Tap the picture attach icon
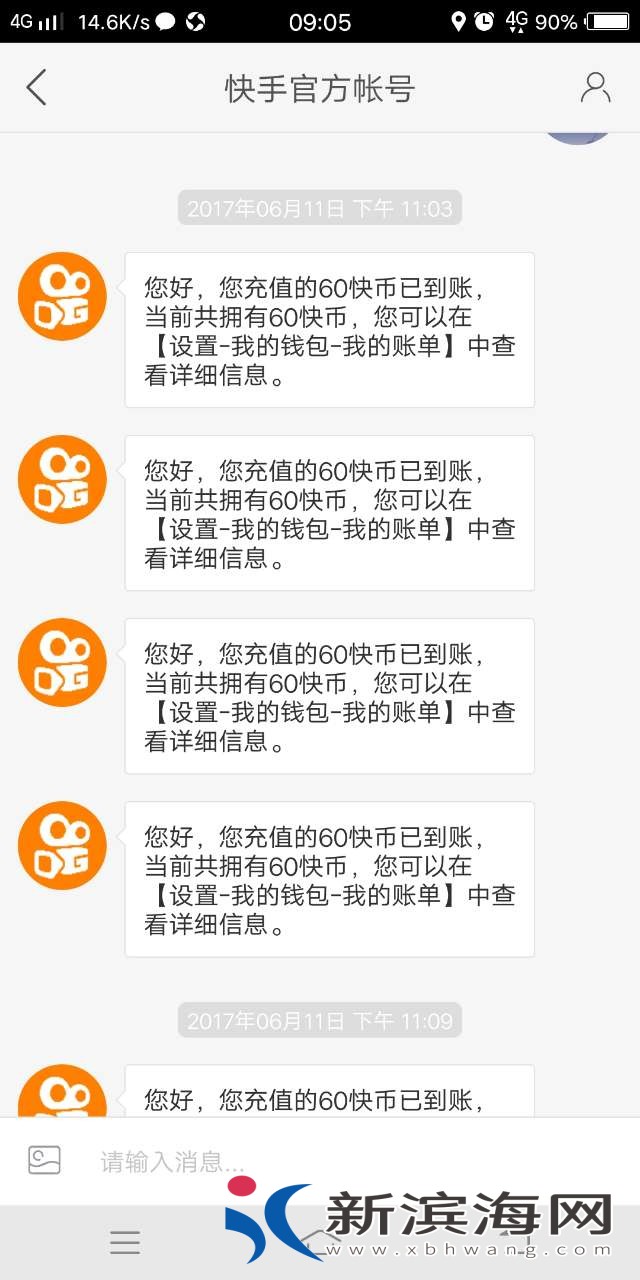The width and height of the screenshot is (640, 1280). click(x=44, y=1160)
